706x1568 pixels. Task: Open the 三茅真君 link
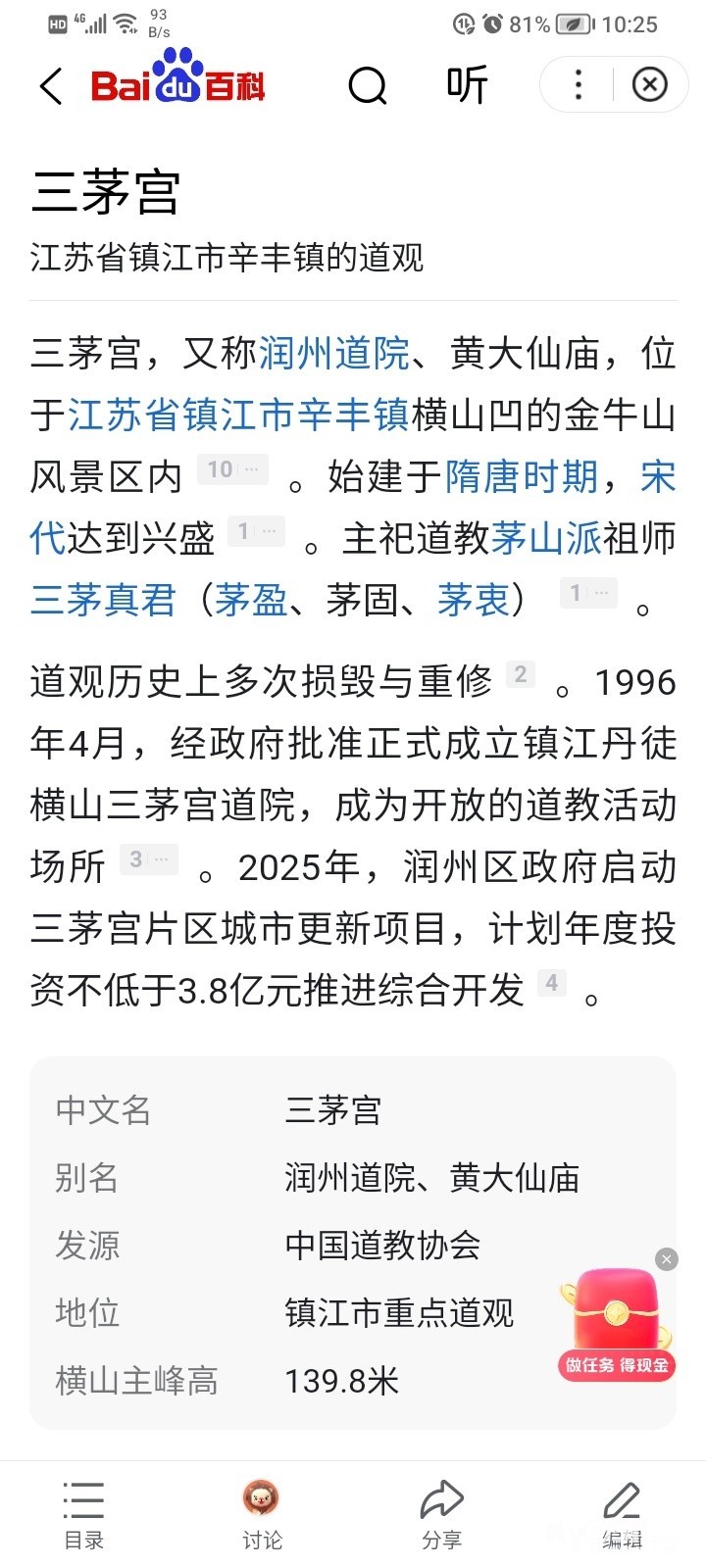(x=103, y=599)
